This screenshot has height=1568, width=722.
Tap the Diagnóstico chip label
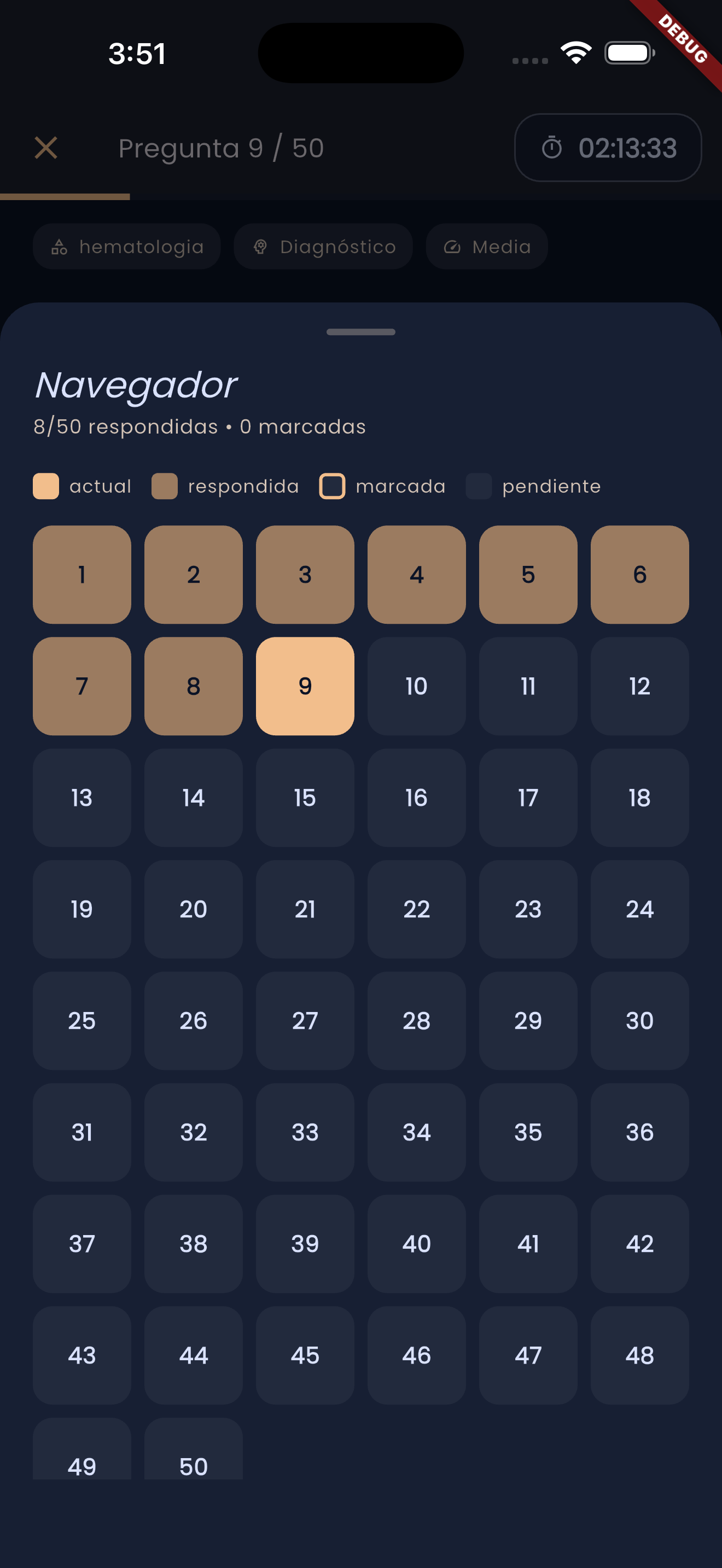(x=338, y=247)
